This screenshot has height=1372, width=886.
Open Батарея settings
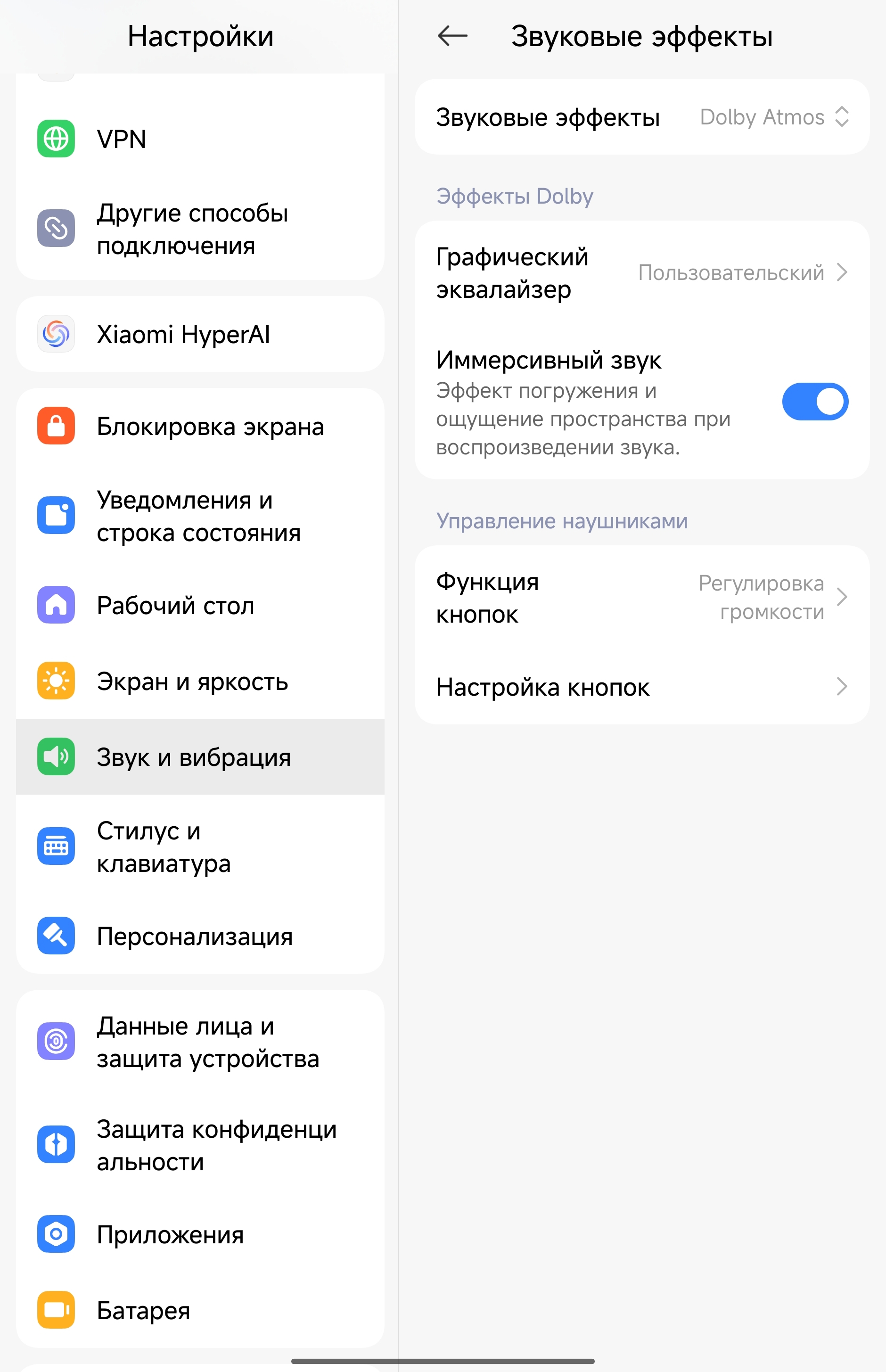(200, 1310)
